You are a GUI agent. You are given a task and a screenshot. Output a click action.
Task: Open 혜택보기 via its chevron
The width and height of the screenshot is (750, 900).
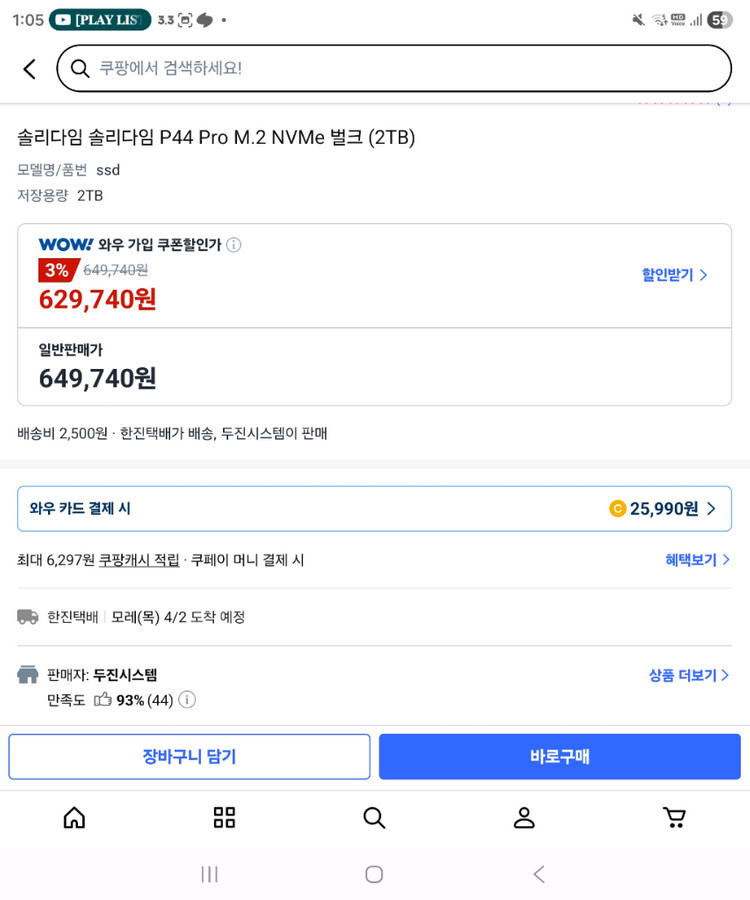pyautogui.click(x=694, y=559)
